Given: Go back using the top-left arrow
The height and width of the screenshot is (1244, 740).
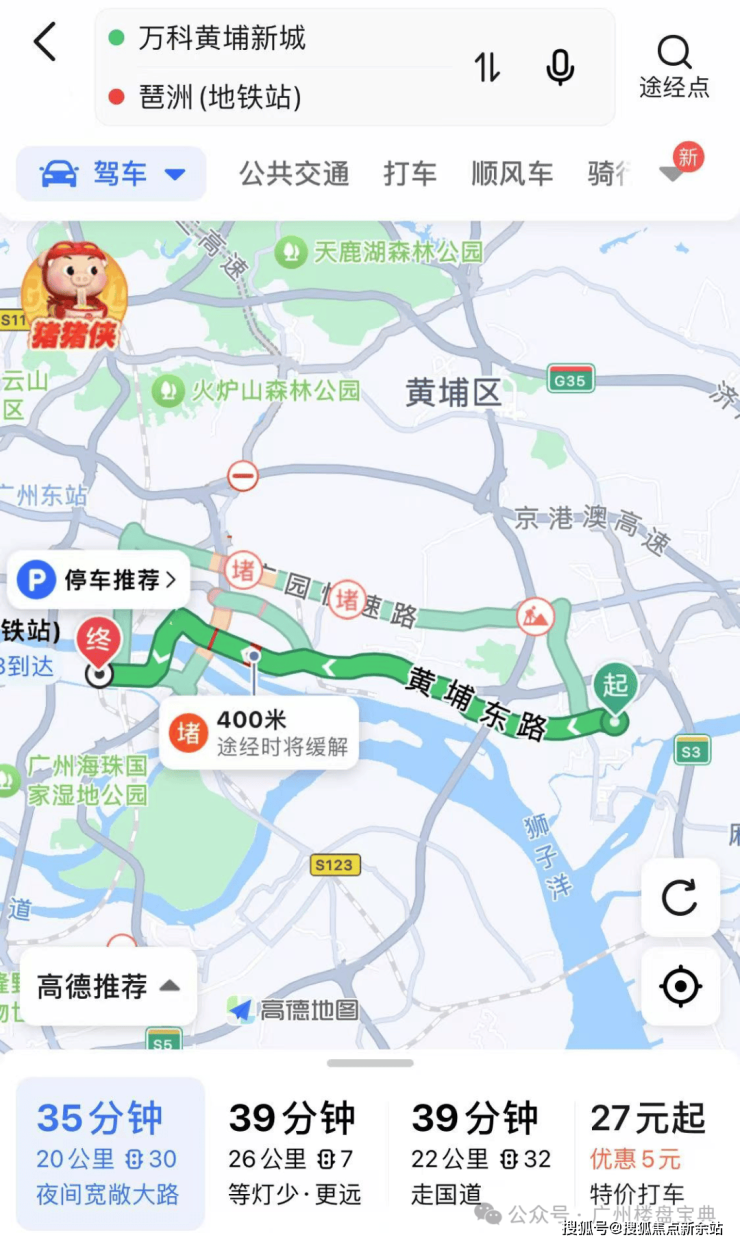Looking at the screenshot, I should [45, 43].
